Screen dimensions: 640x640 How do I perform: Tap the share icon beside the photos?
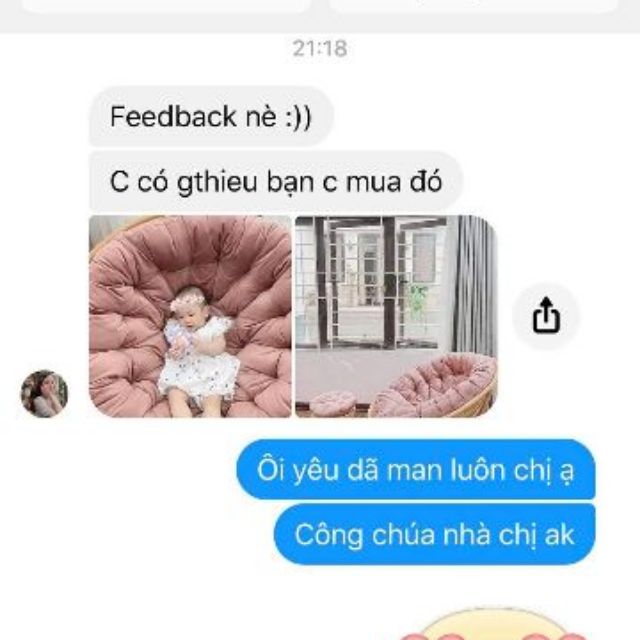tap(546, 317)
